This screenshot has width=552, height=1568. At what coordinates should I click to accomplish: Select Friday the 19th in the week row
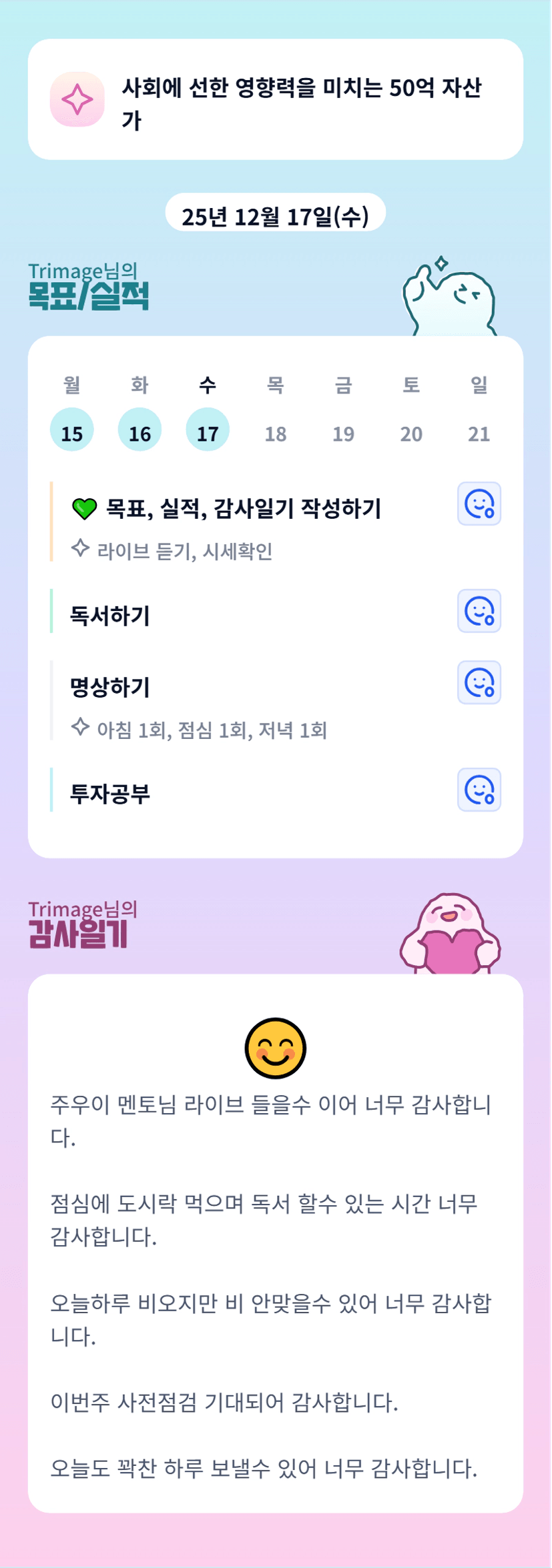343,434
